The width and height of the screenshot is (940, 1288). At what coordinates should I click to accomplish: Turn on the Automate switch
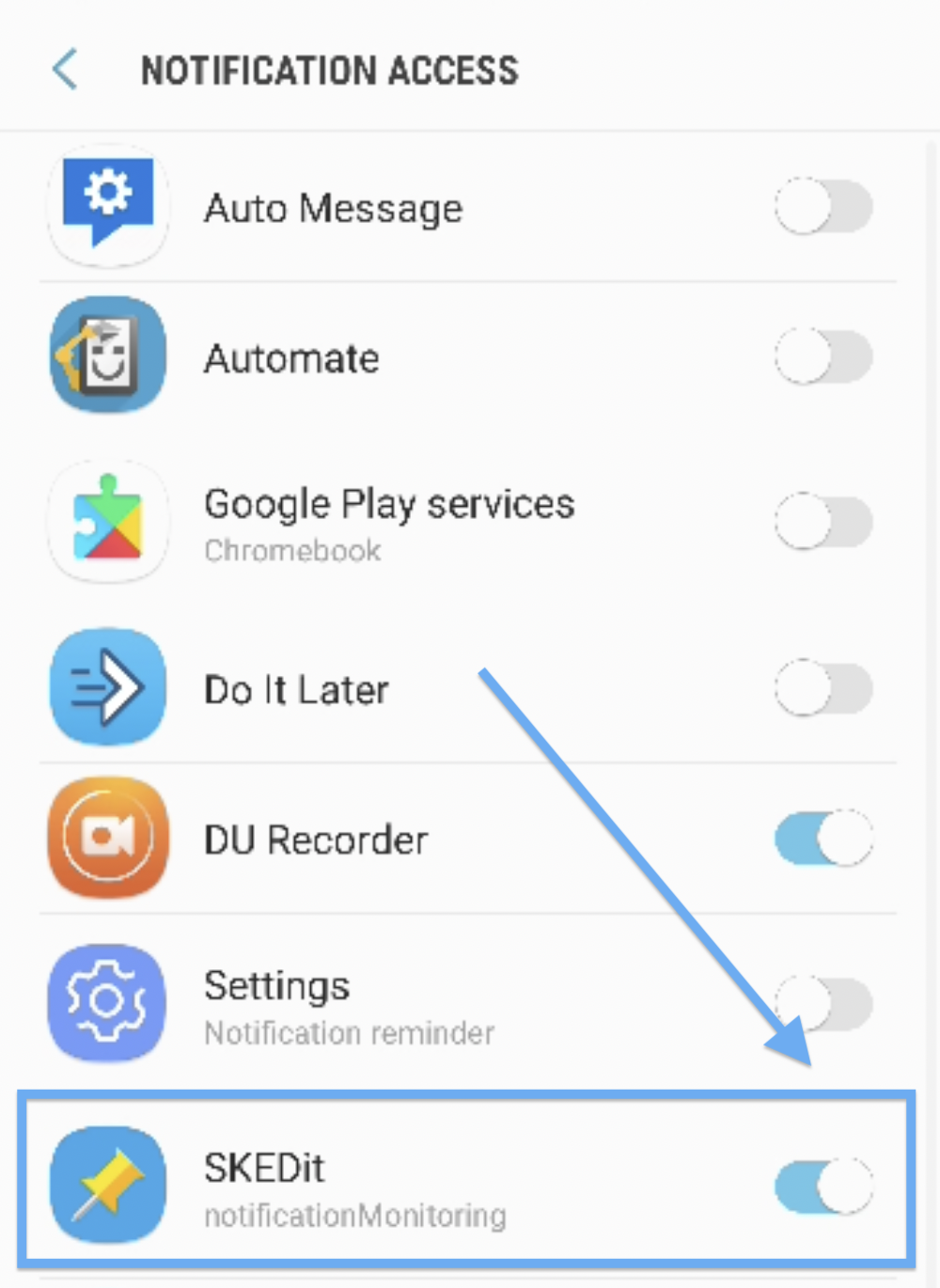[x=823, y=357]
